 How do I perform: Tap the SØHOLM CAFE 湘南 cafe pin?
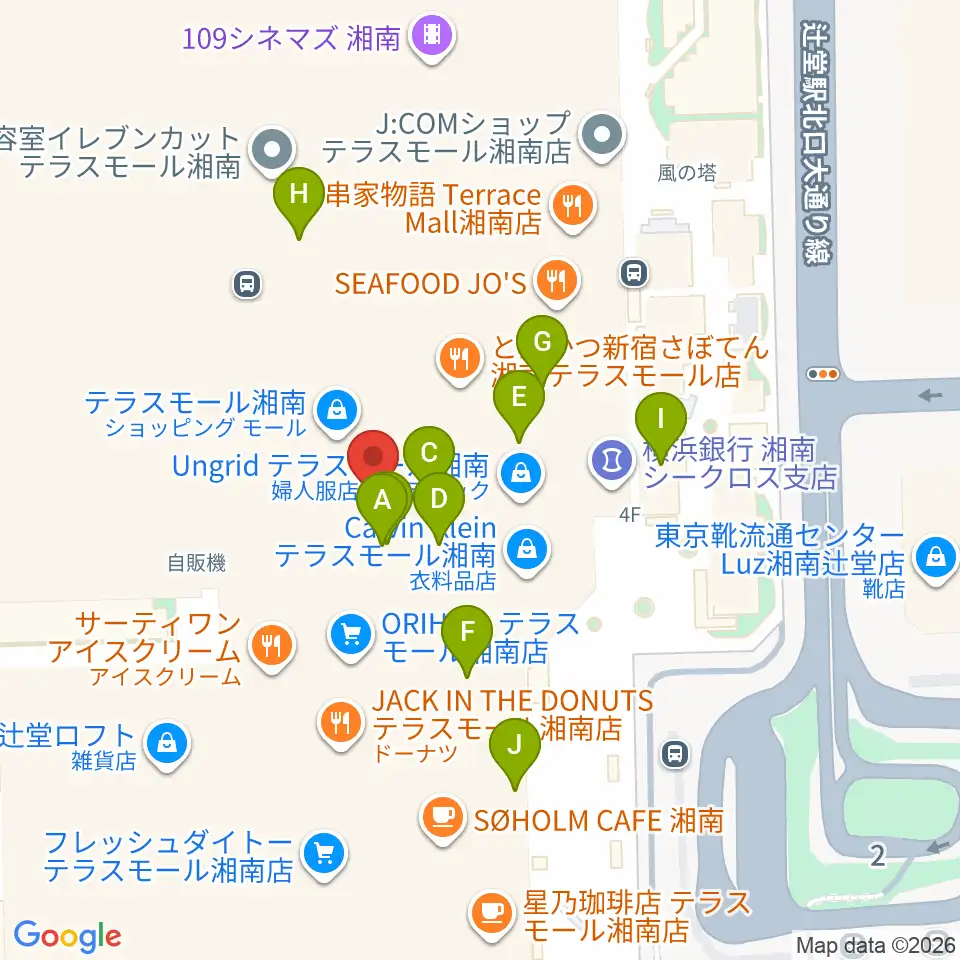point(442,819)
